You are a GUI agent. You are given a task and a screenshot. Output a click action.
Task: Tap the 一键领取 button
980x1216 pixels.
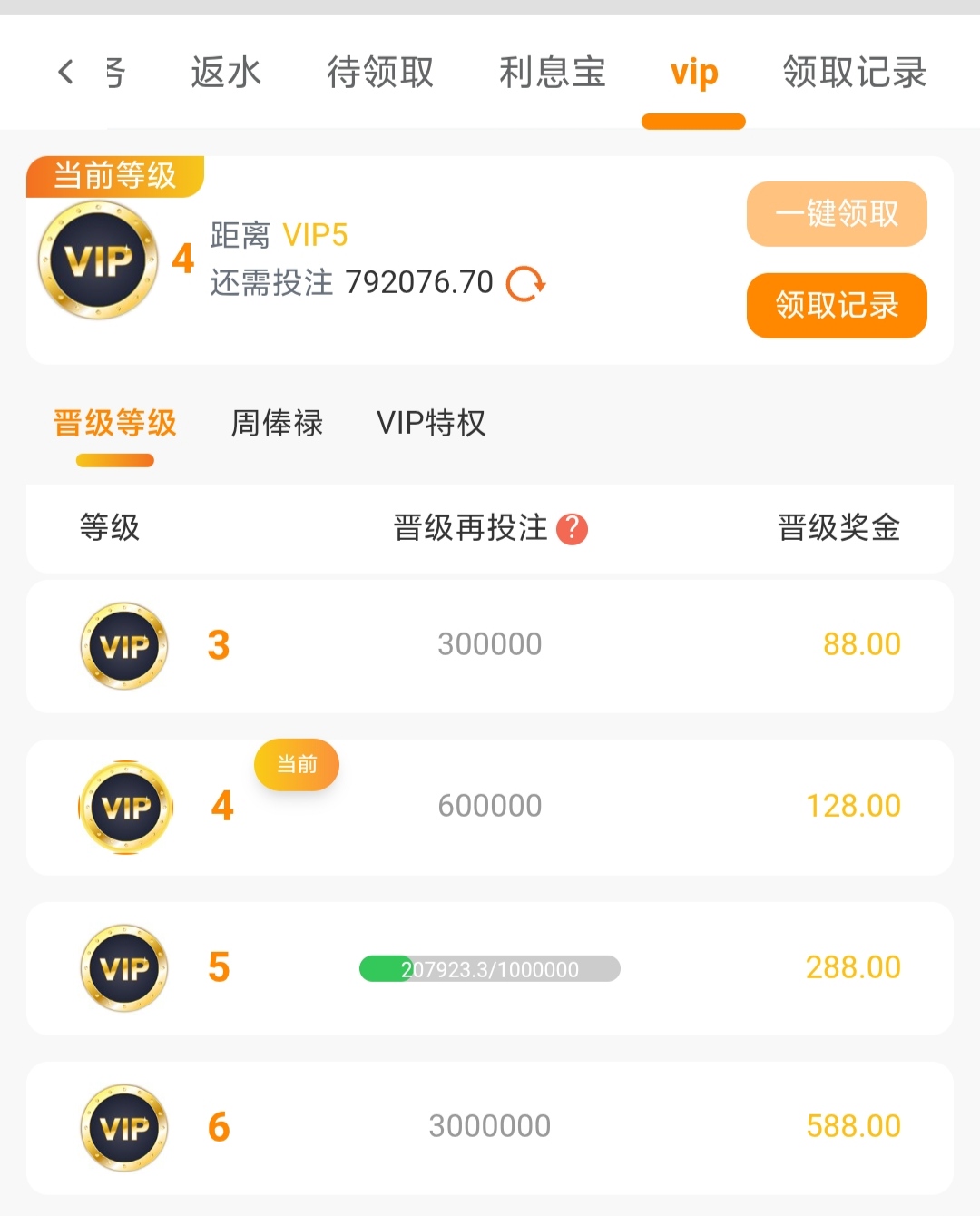(x=836, y=214)
